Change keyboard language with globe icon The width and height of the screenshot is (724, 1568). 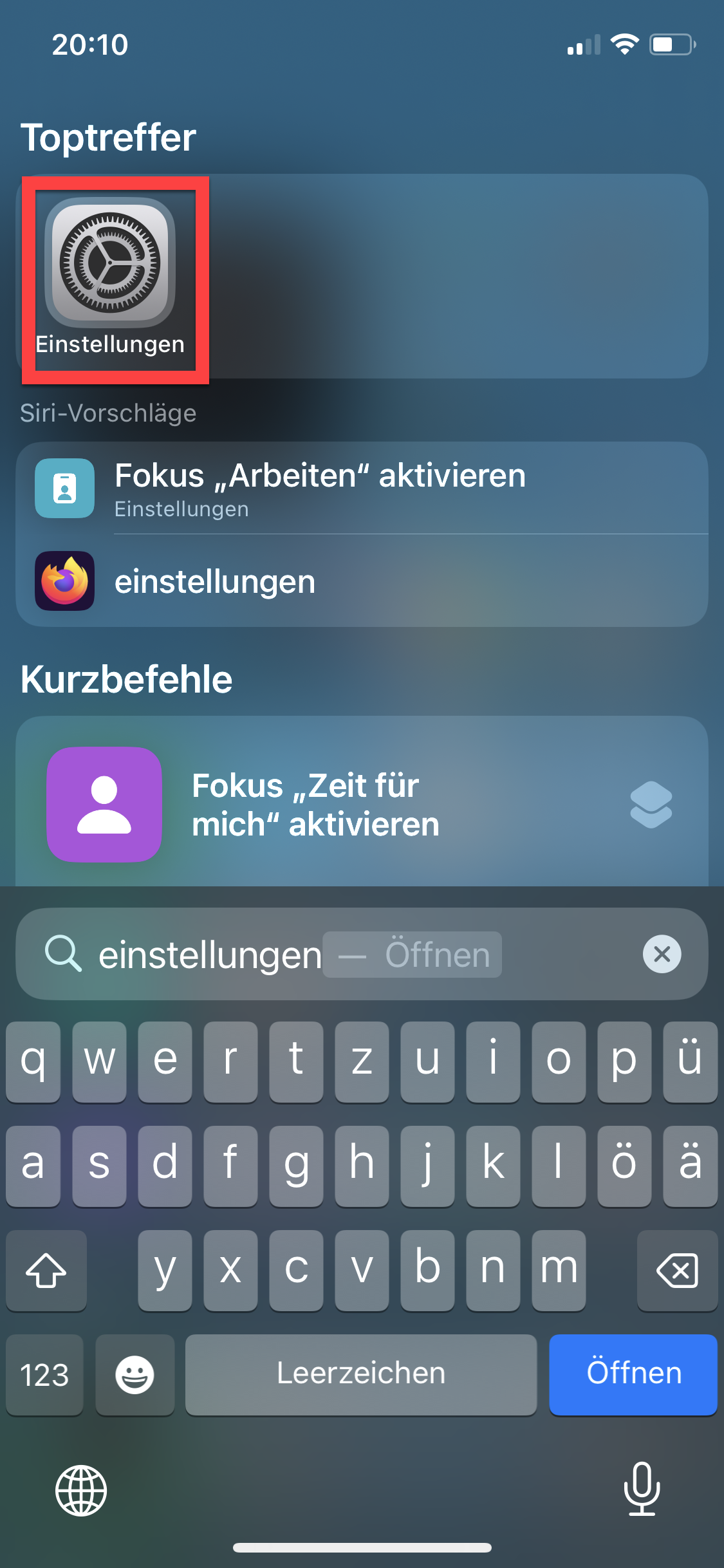pyautogui.click(x=81, y=1490)
